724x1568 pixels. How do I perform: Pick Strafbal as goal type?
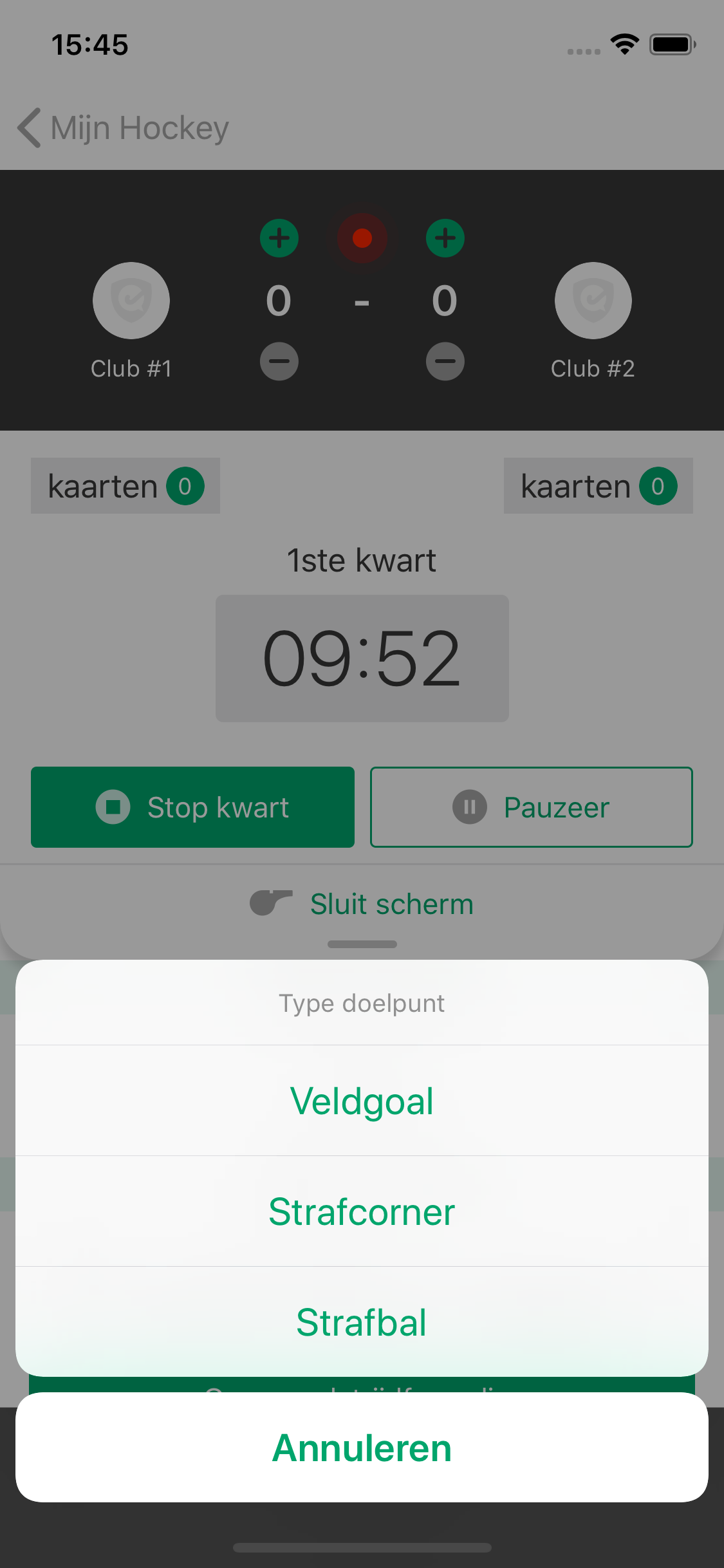point(362,1322)
